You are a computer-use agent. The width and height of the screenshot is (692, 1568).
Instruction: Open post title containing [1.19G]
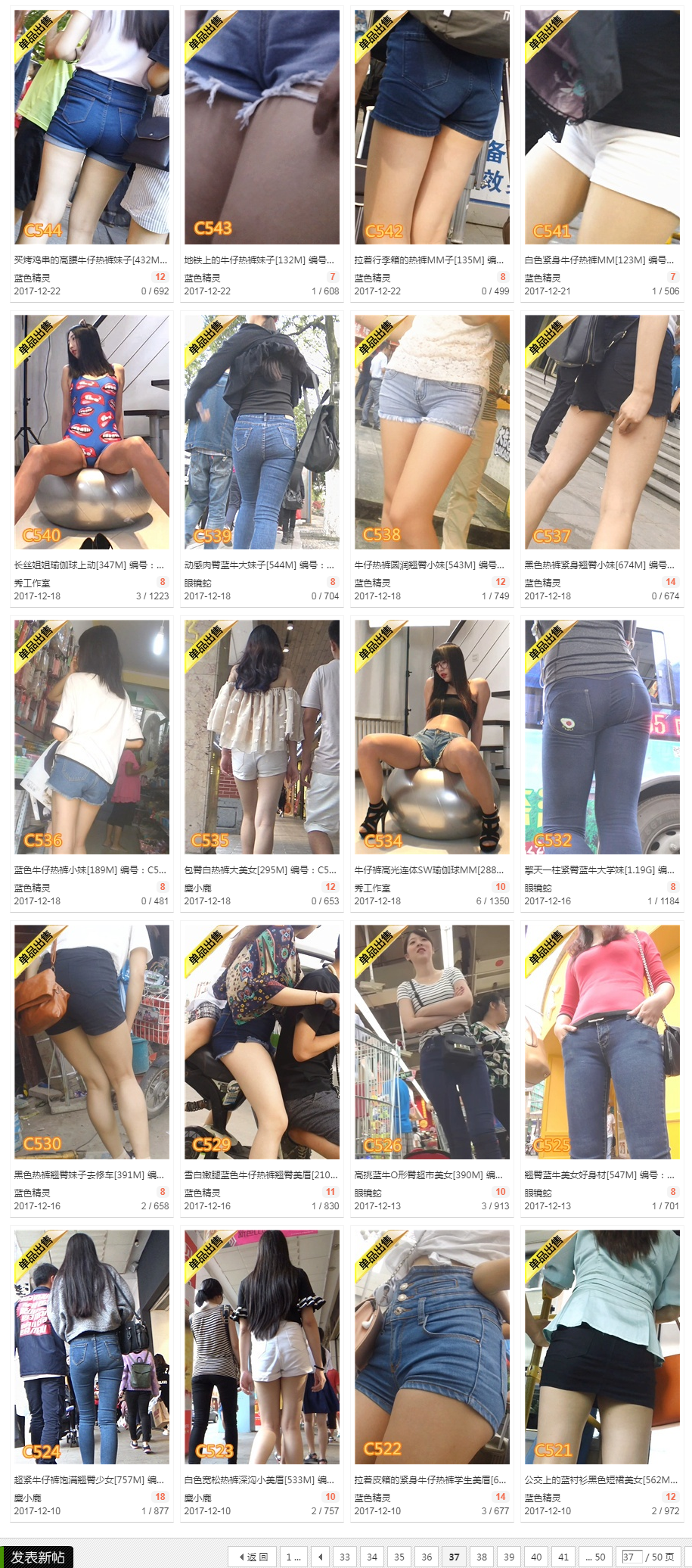599,870
